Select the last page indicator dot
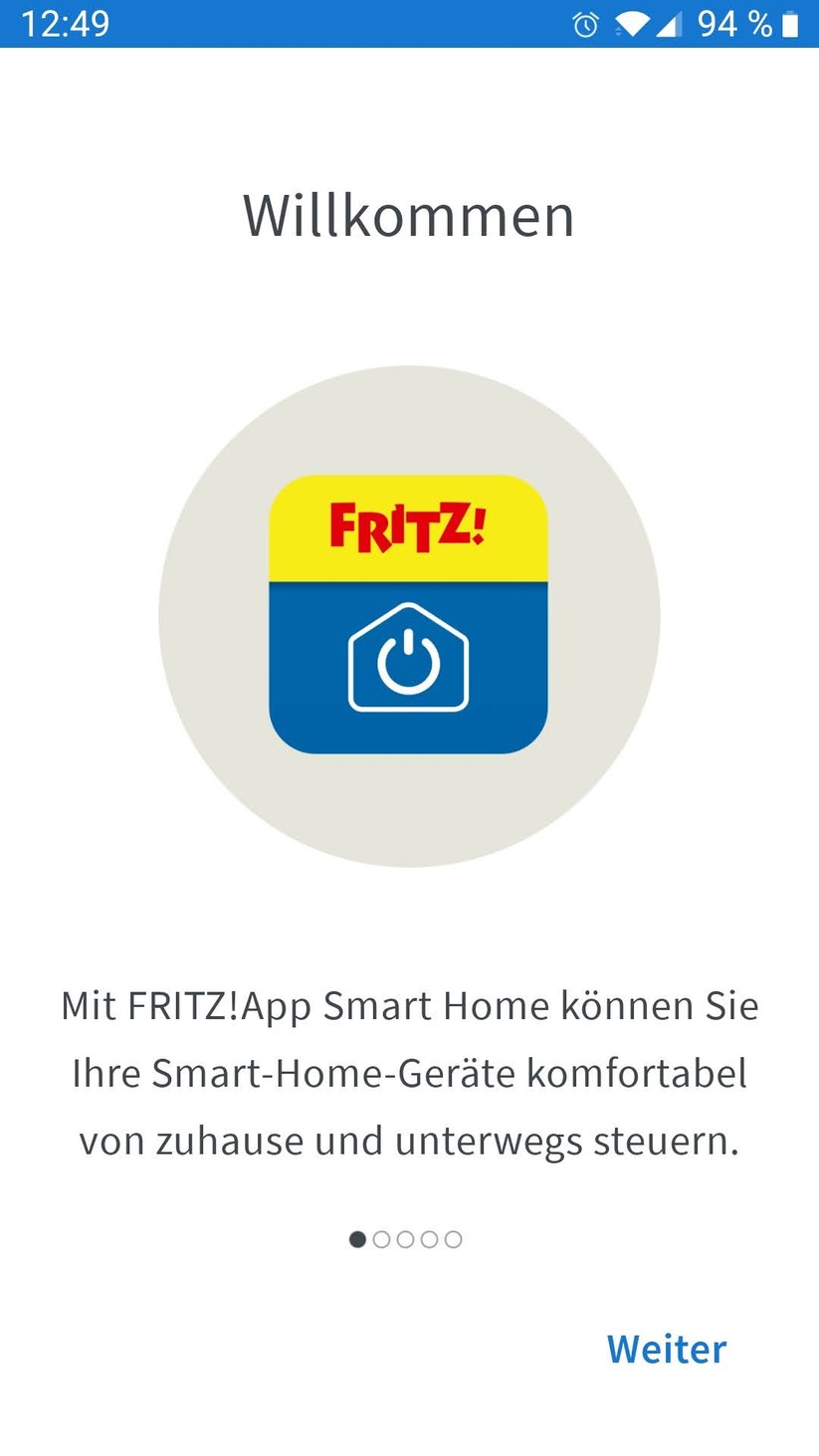The image size is (819, 1456). (454, 1239)
